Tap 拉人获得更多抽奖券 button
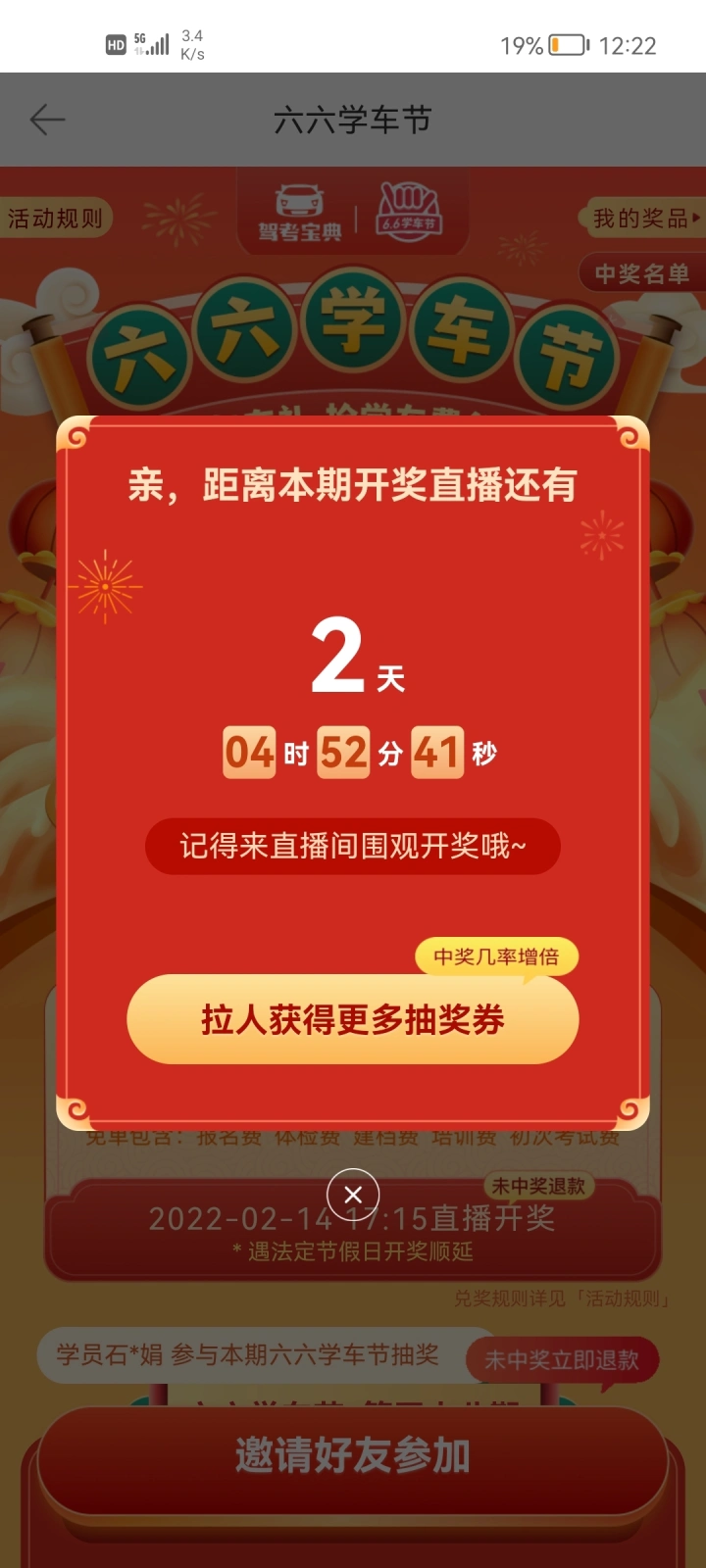706x1568 pixels. (353, 1019)
